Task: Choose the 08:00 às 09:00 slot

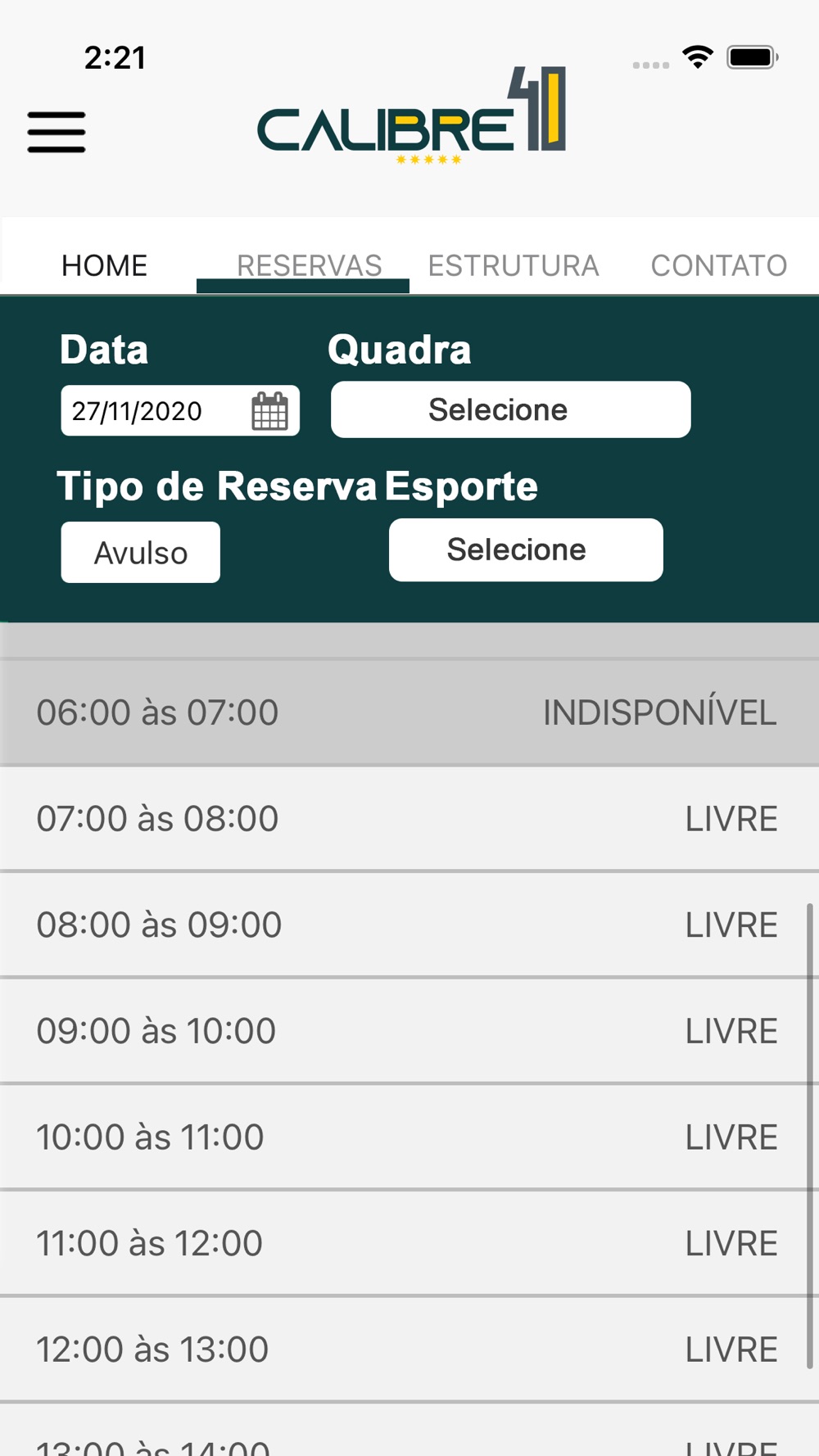Action: pos(409,925)
